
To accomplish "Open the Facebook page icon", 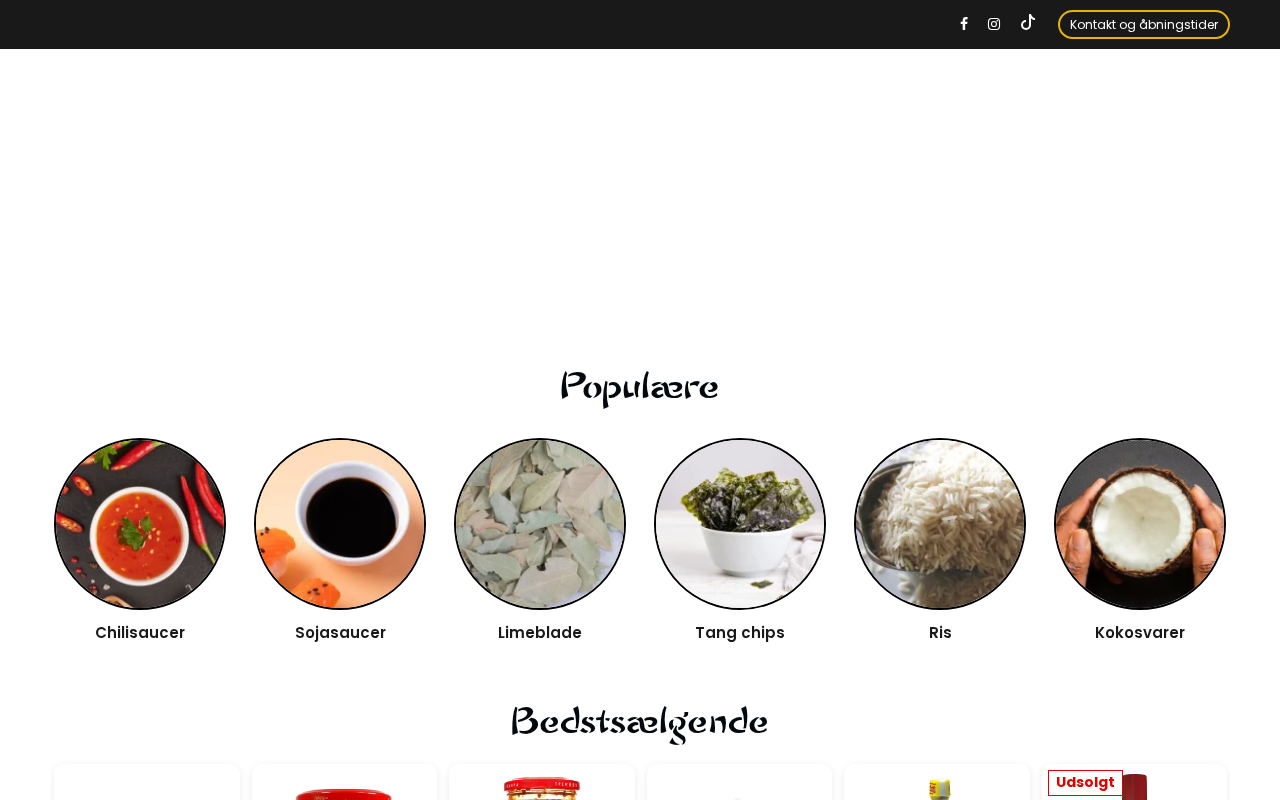I will pyautogui.click(x=964, y=24).
